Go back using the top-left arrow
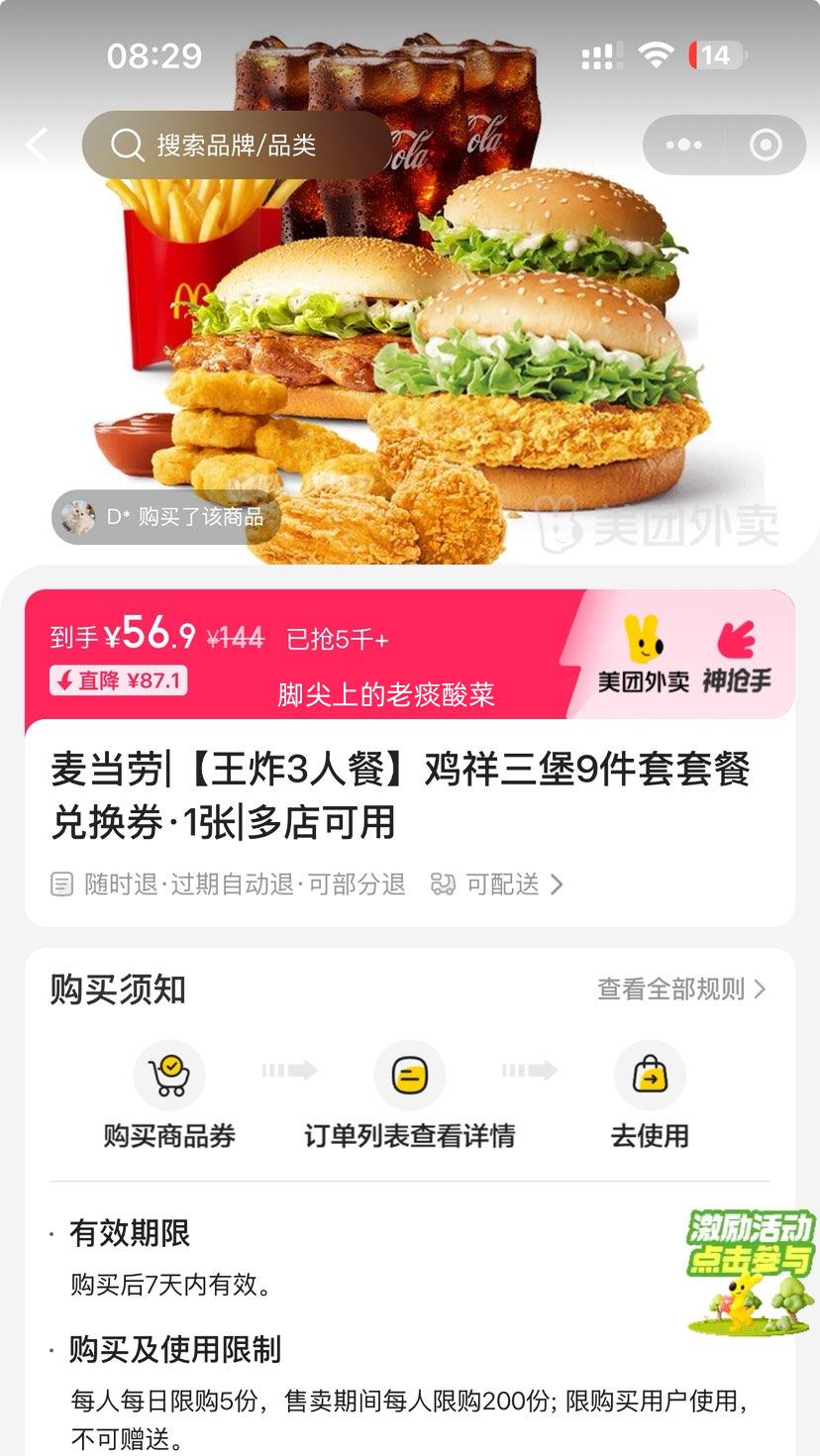820x1456 pixels. pos(37,146)
